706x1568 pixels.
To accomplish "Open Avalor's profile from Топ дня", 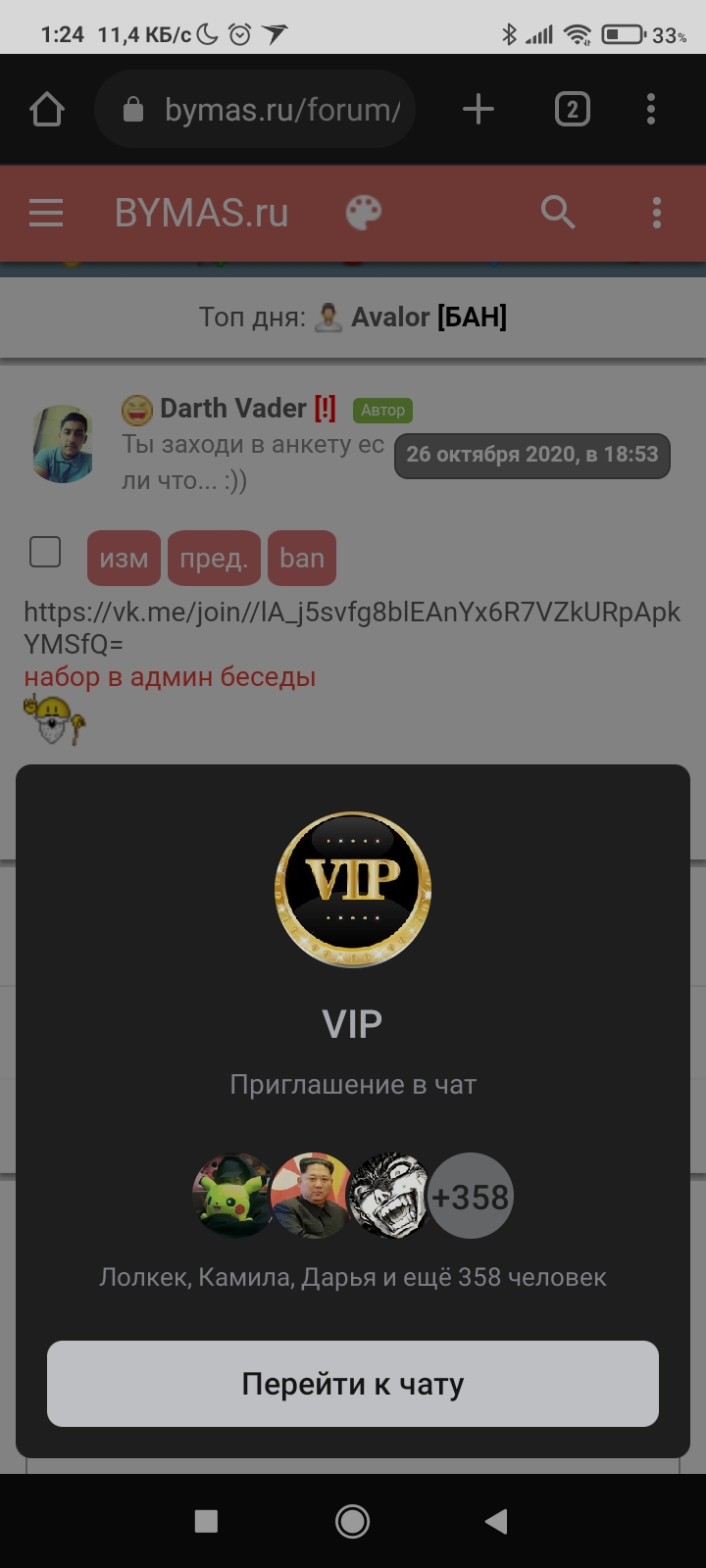I will [390, 318].
